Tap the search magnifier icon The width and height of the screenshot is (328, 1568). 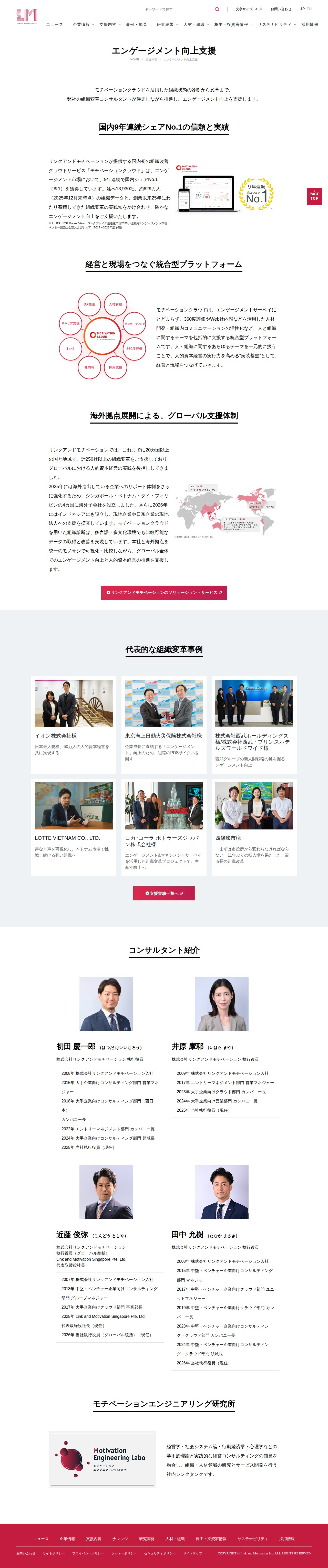(217, 9)
